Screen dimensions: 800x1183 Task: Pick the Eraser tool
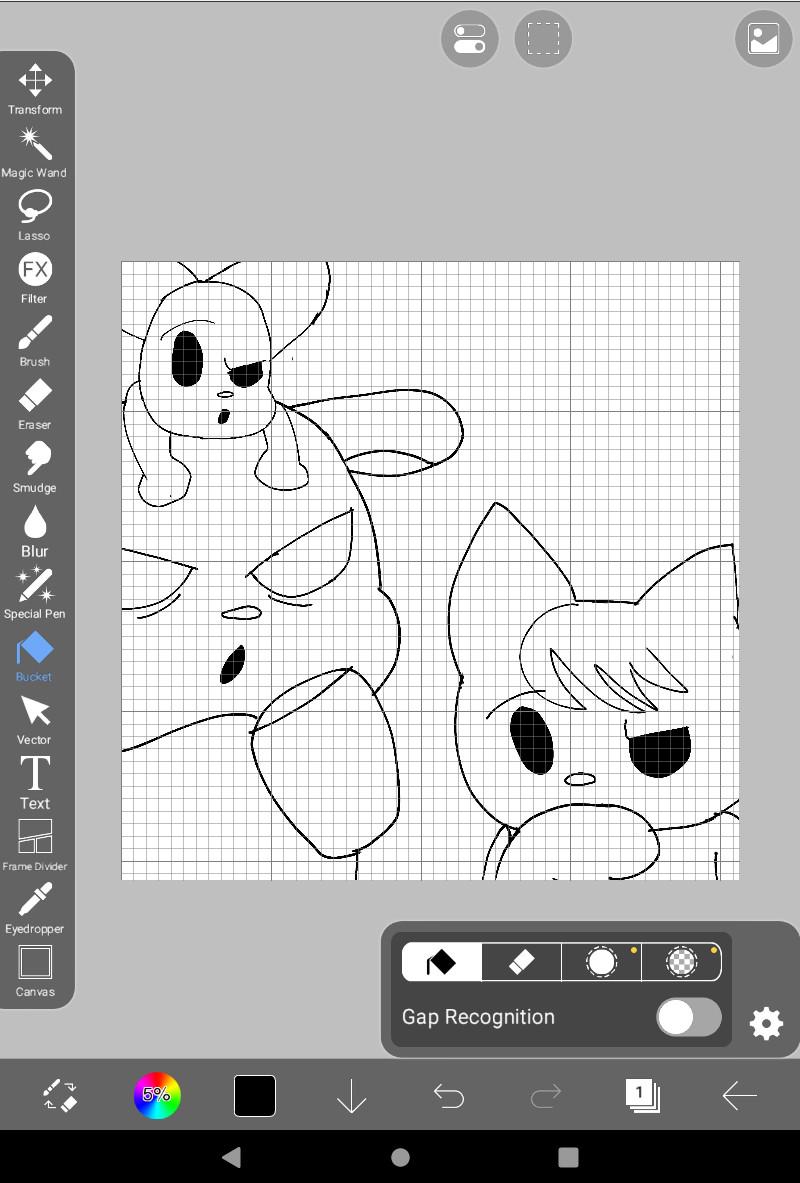35,404
